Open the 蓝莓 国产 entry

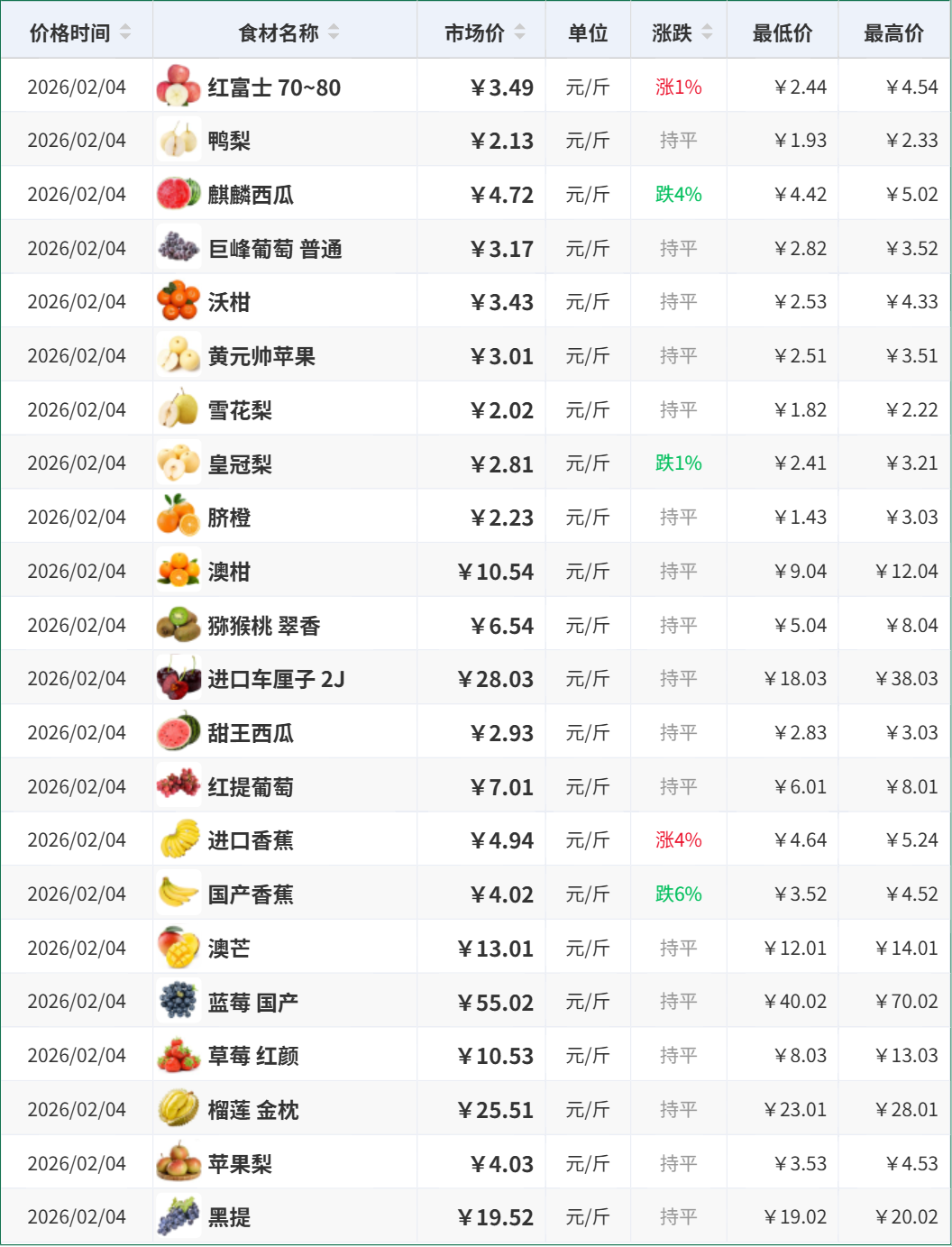point(476,1001)
